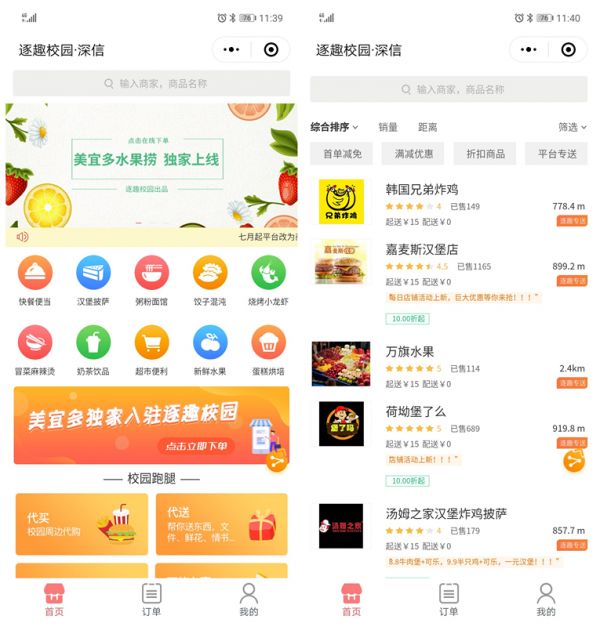600x627 pixels.
Task: Open the 韩国兄弟炸鸡 store
Action: (x=422, y=189)
